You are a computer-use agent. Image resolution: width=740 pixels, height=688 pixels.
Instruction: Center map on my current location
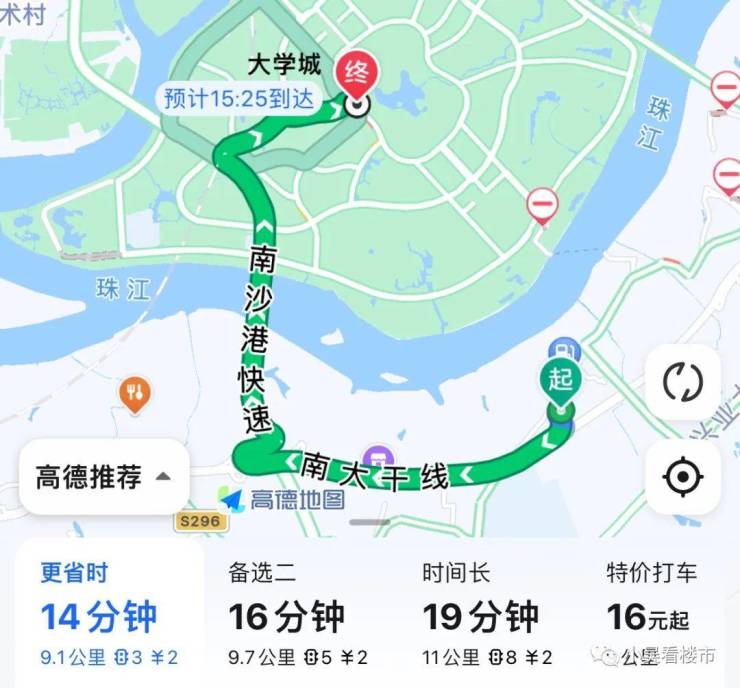pos(682,478)
